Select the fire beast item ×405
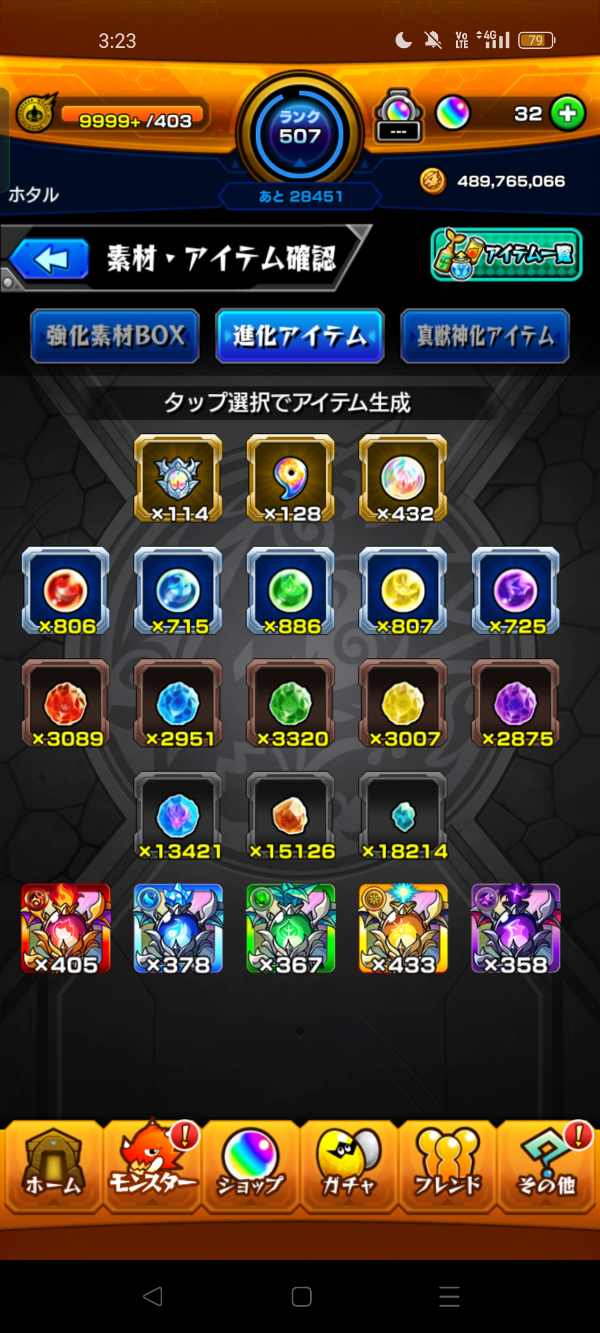Screen dimensions: 600x1333 pyautogui.click(x=65, y=928)
